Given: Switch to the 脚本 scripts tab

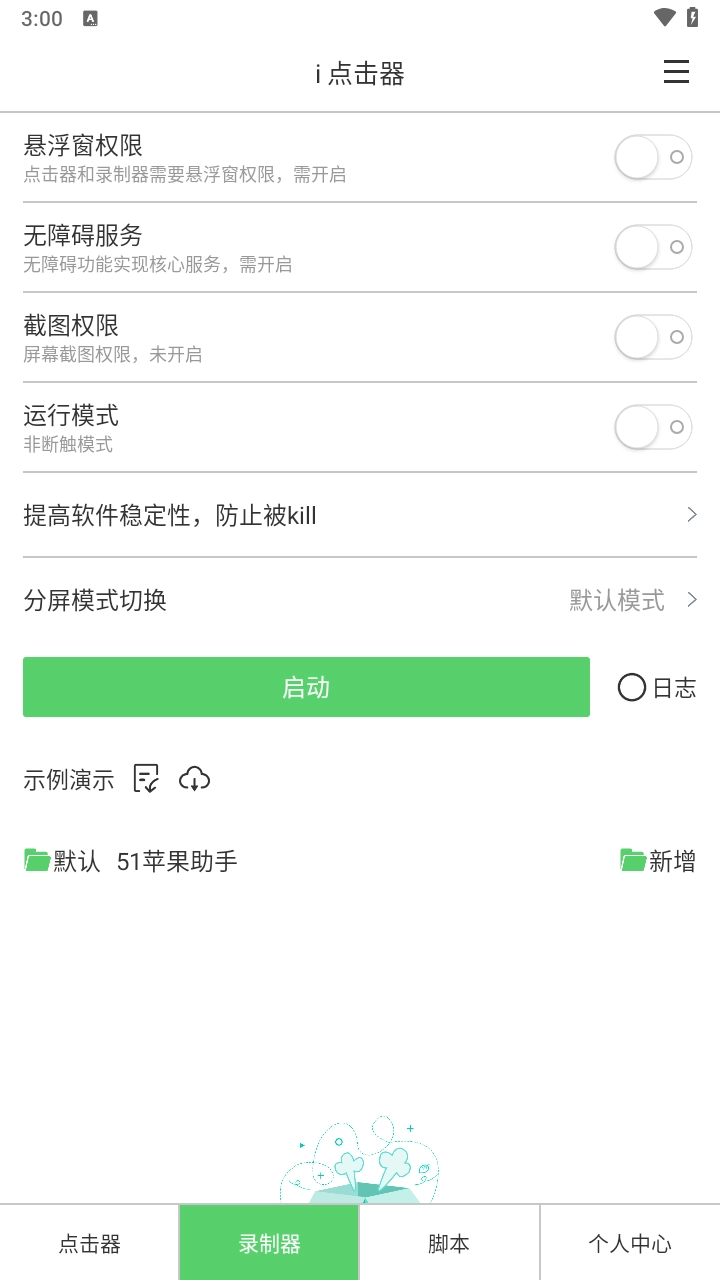Looking at the screenshot, I should 449,1243.
